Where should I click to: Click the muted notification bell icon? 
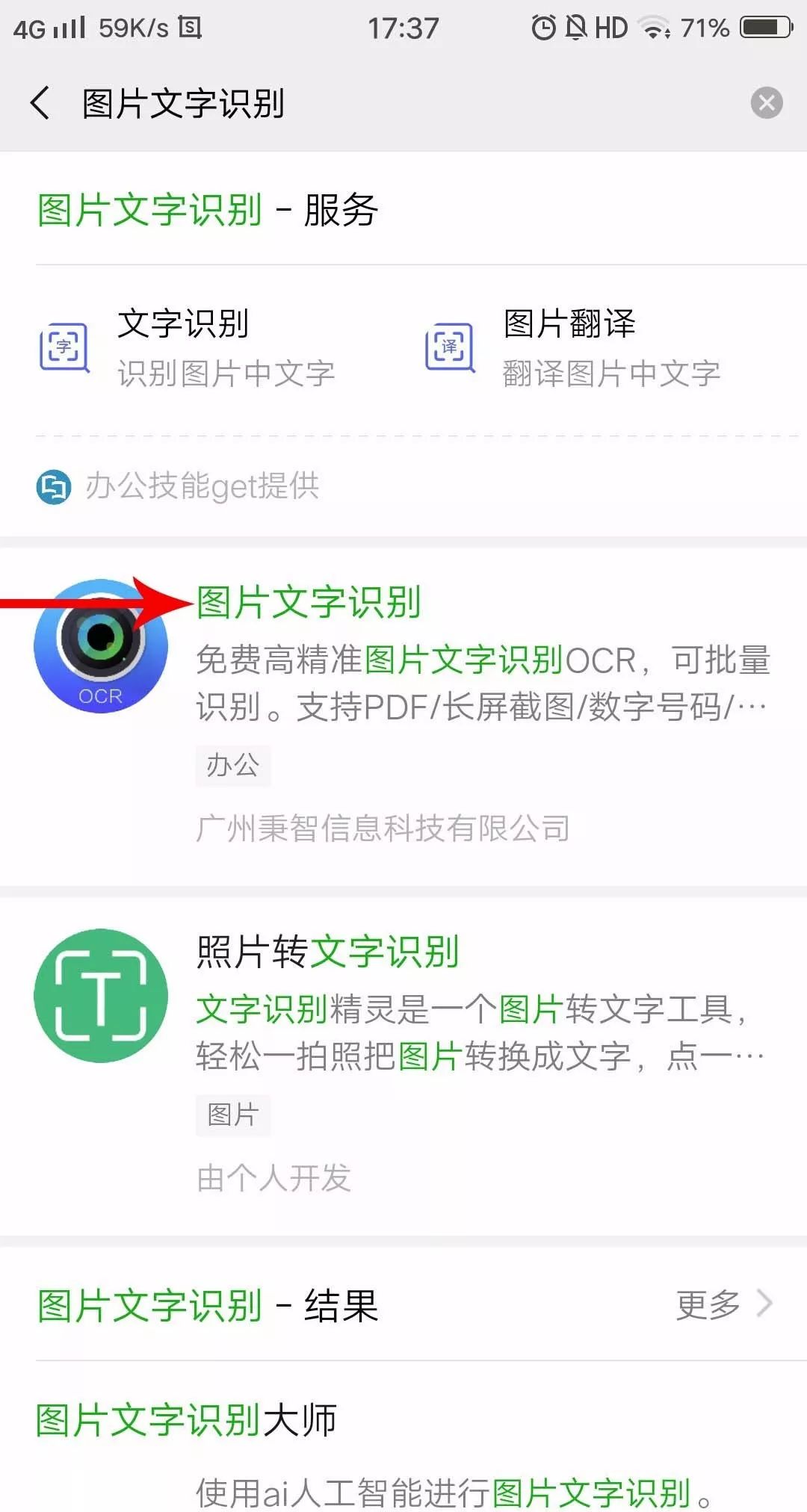tap(576, 28)
